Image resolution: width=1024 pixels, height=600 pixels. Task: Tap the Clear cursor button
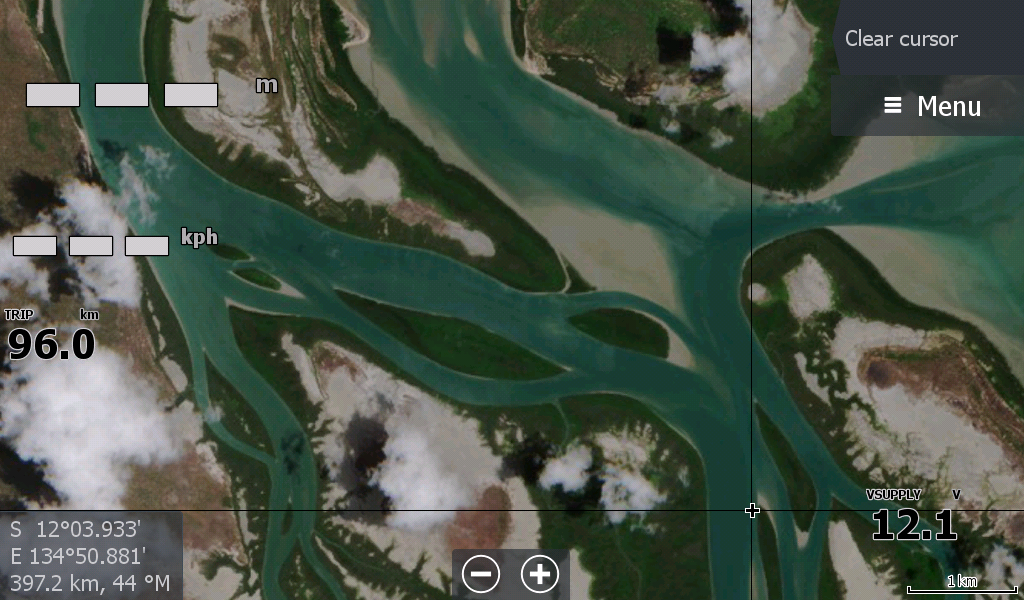click(901, 39)
